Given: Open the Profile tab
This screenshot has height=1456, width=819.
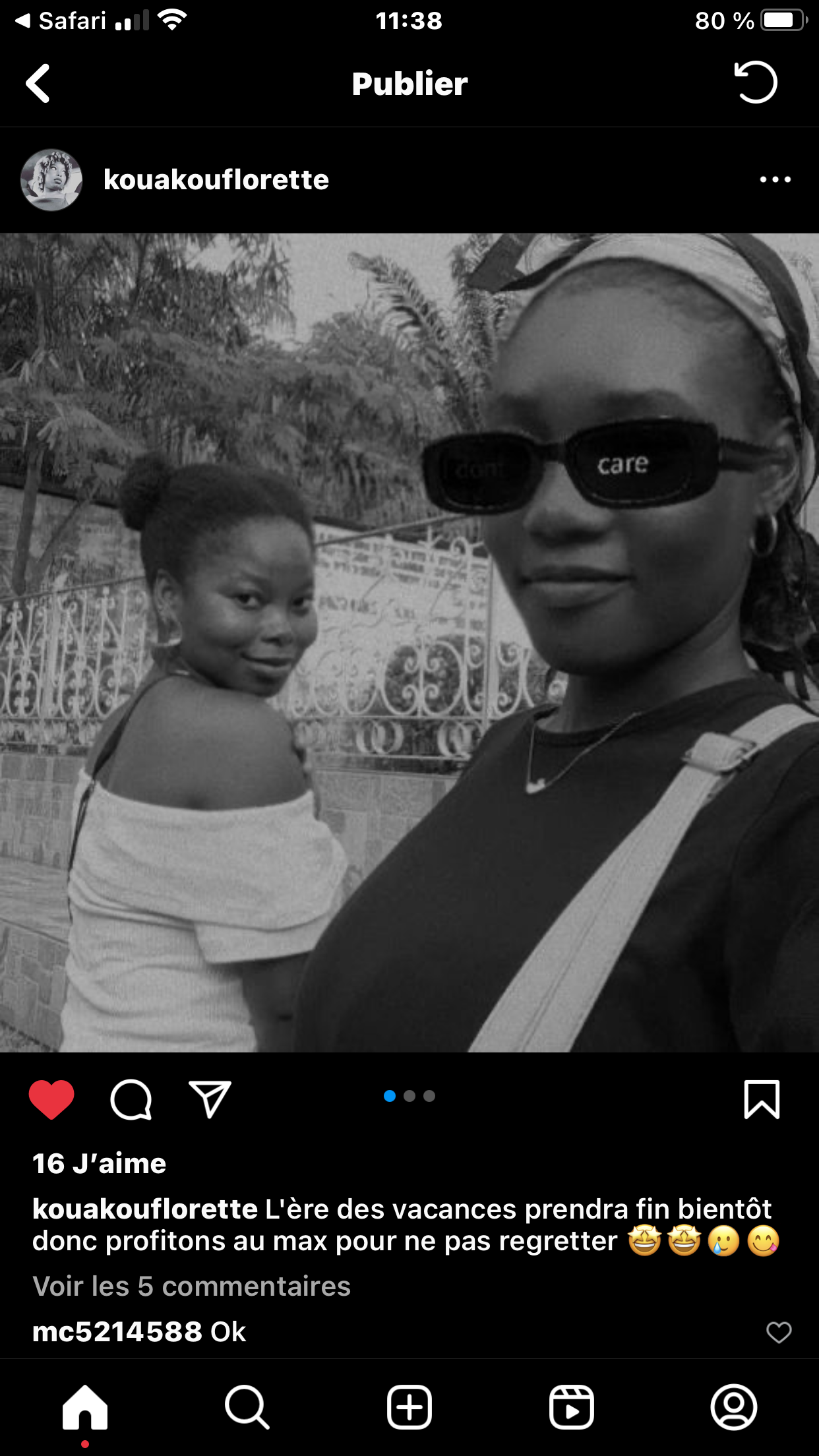Looking at the screenshot, I should 734,1408.
